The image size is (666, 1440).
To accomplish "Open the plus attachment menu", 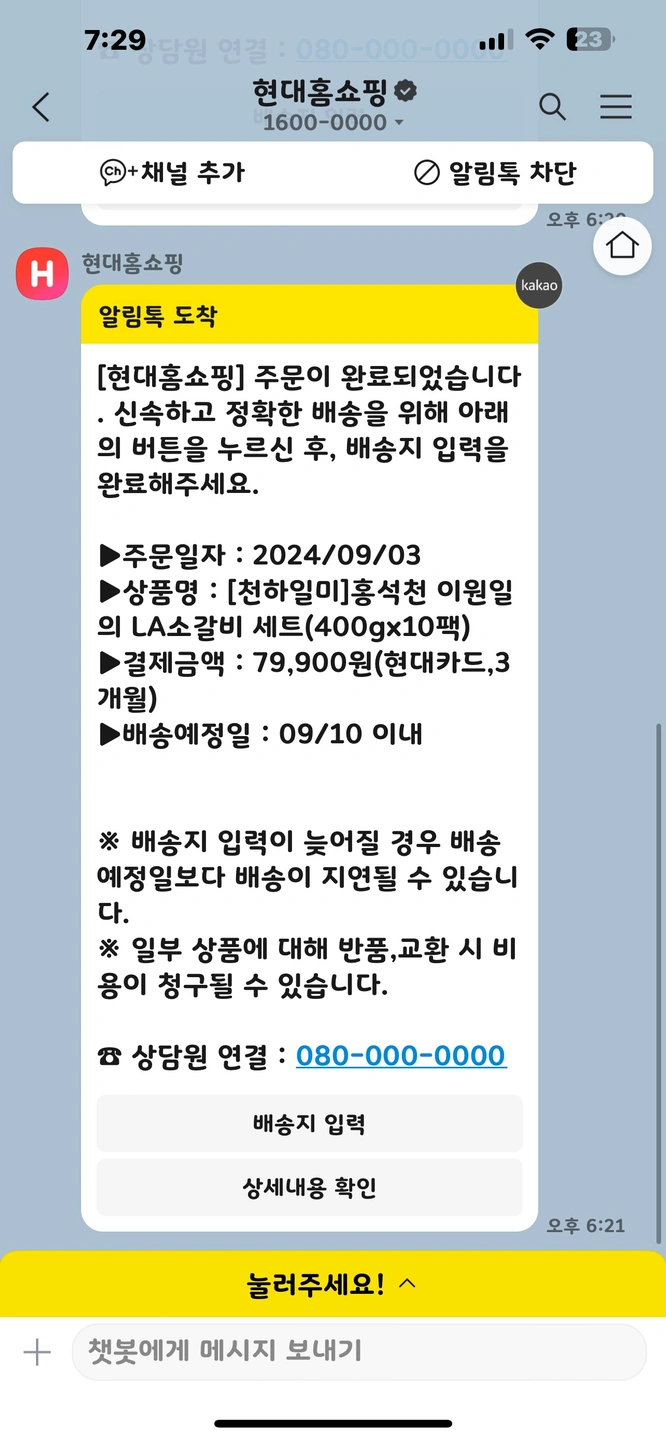I will (x=37, y=1353).
